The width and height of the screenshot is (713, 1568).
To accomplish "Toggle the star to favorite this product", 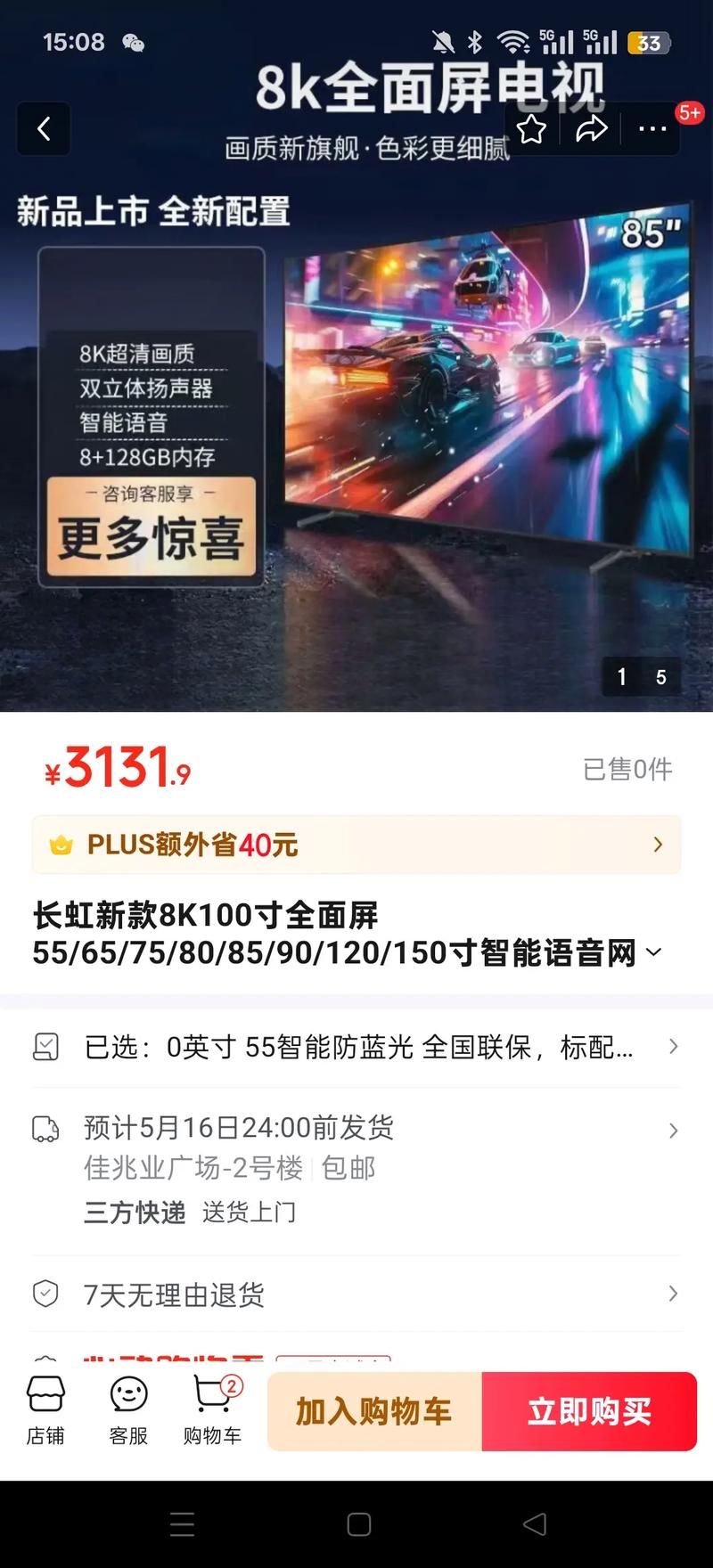I will [531, 128].
